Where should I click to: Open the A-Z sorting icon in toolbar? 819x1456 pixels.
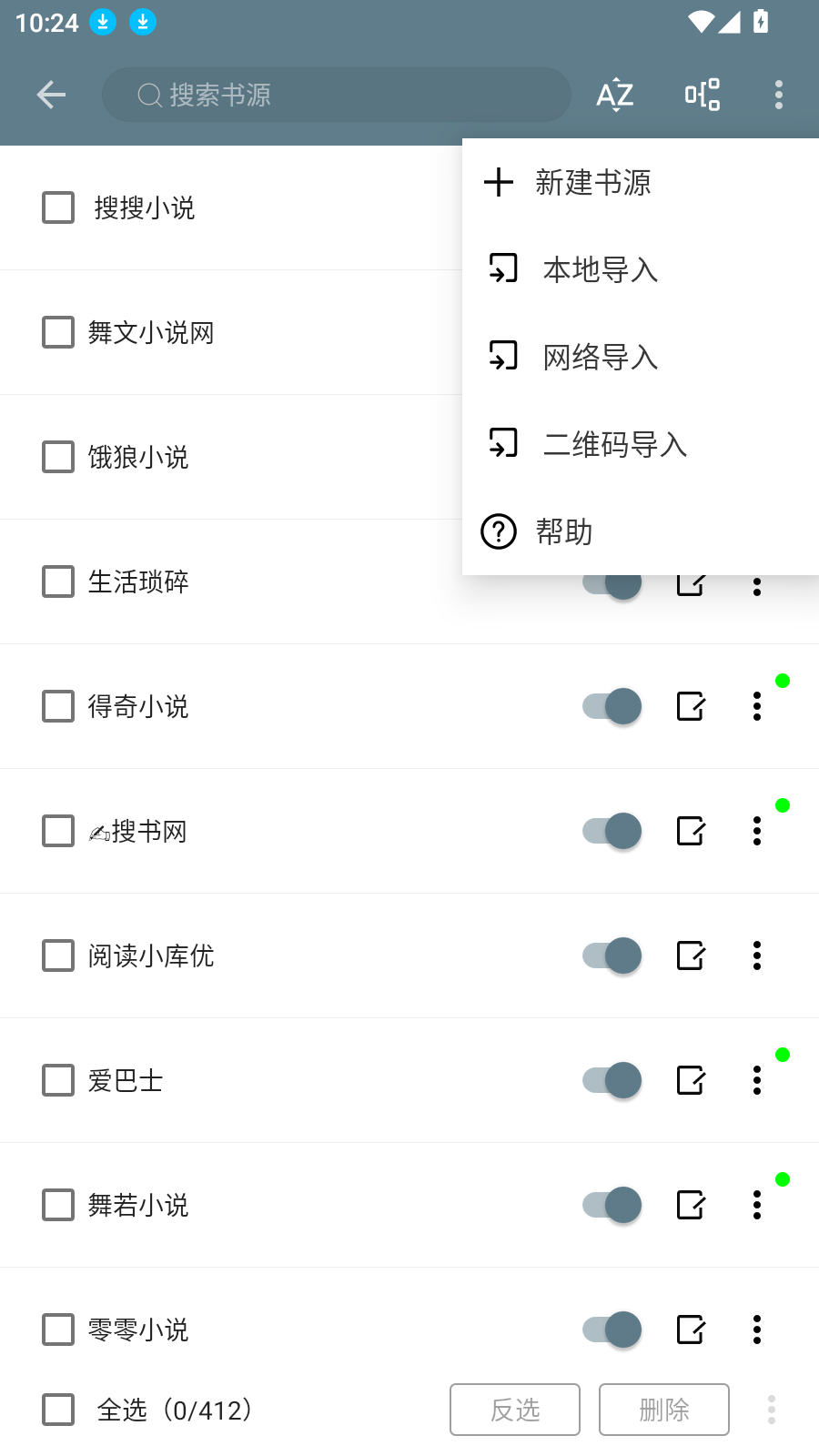click(x=614, y=94)
